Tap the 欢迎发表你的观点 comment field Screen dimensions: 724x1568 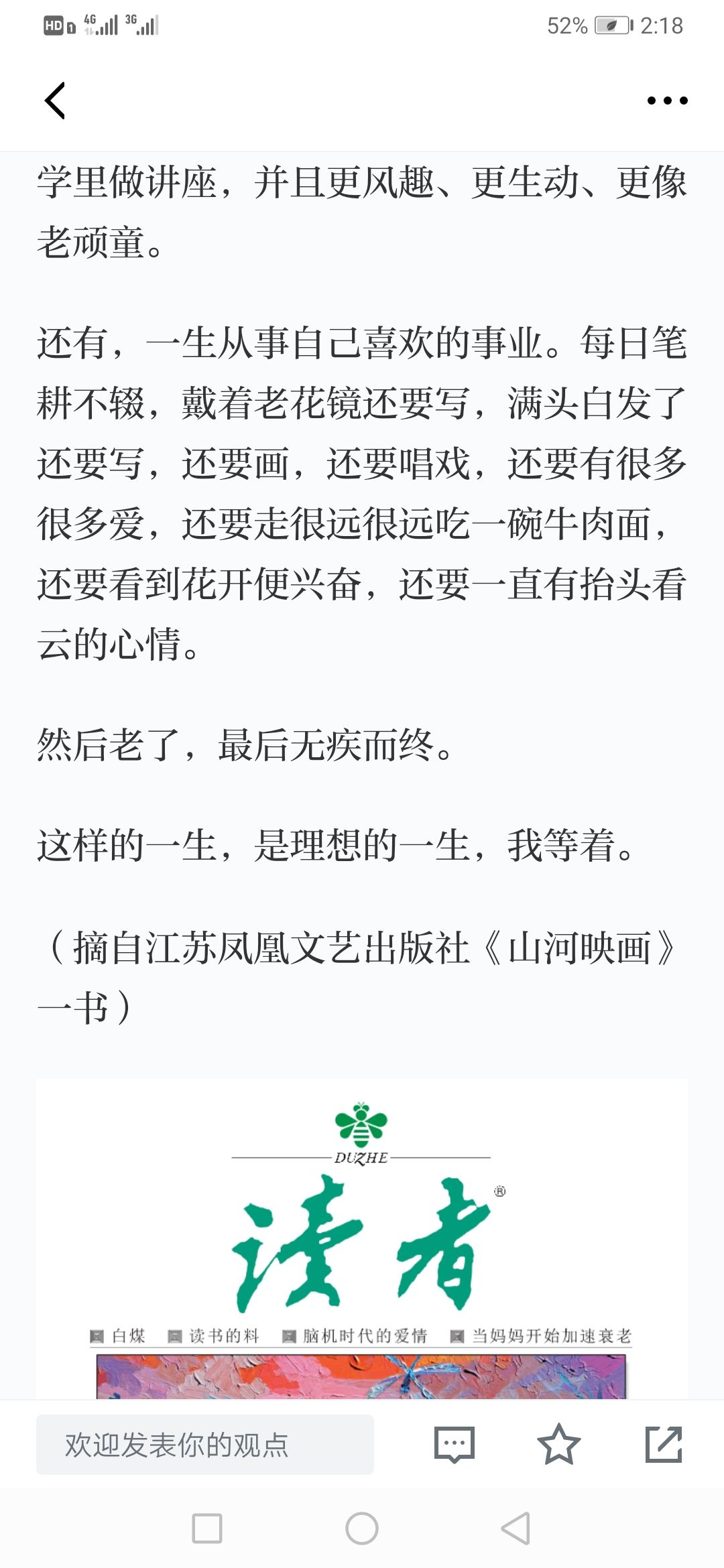point(205,1445)
